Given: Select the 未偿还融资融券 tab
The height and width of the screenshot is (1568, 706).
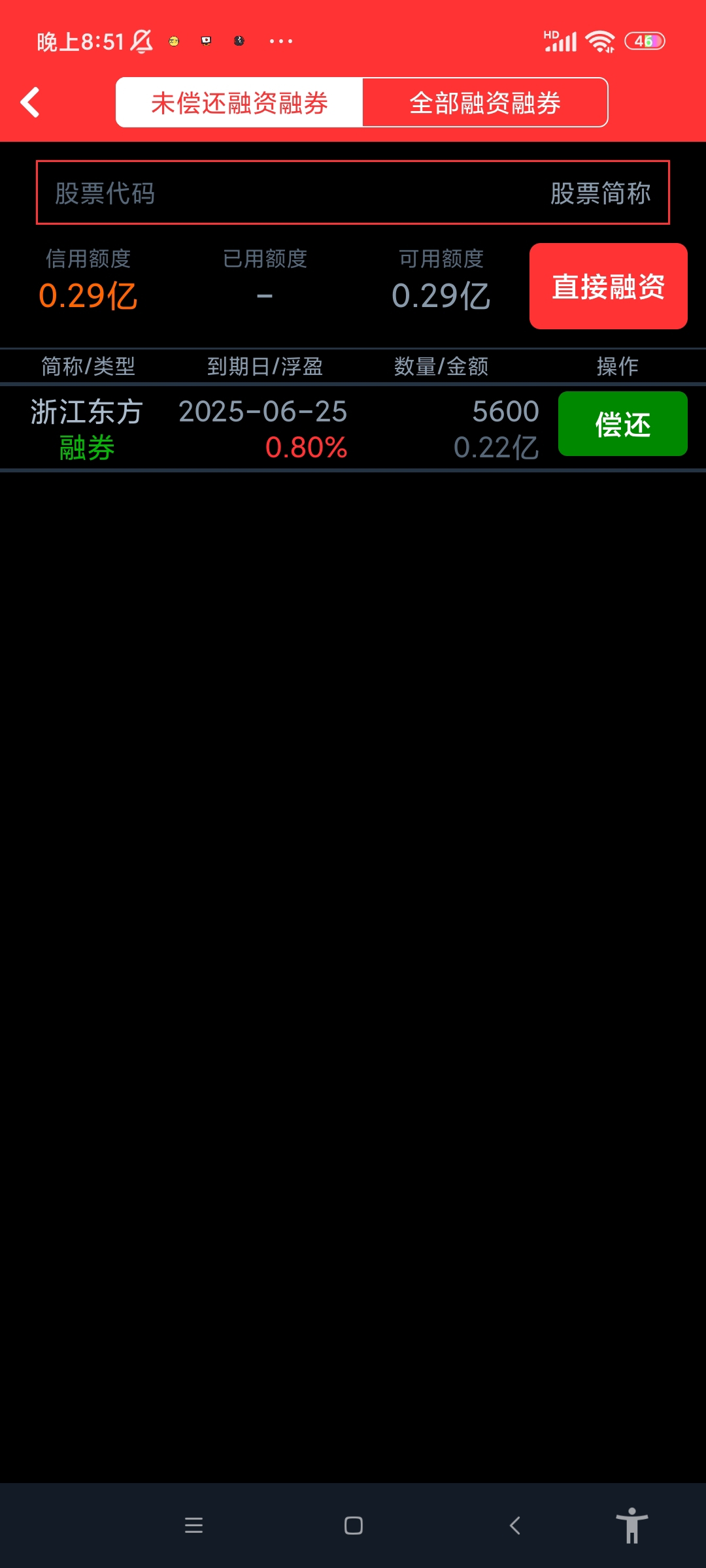Looking at the screenshot, I should [239, 103].
